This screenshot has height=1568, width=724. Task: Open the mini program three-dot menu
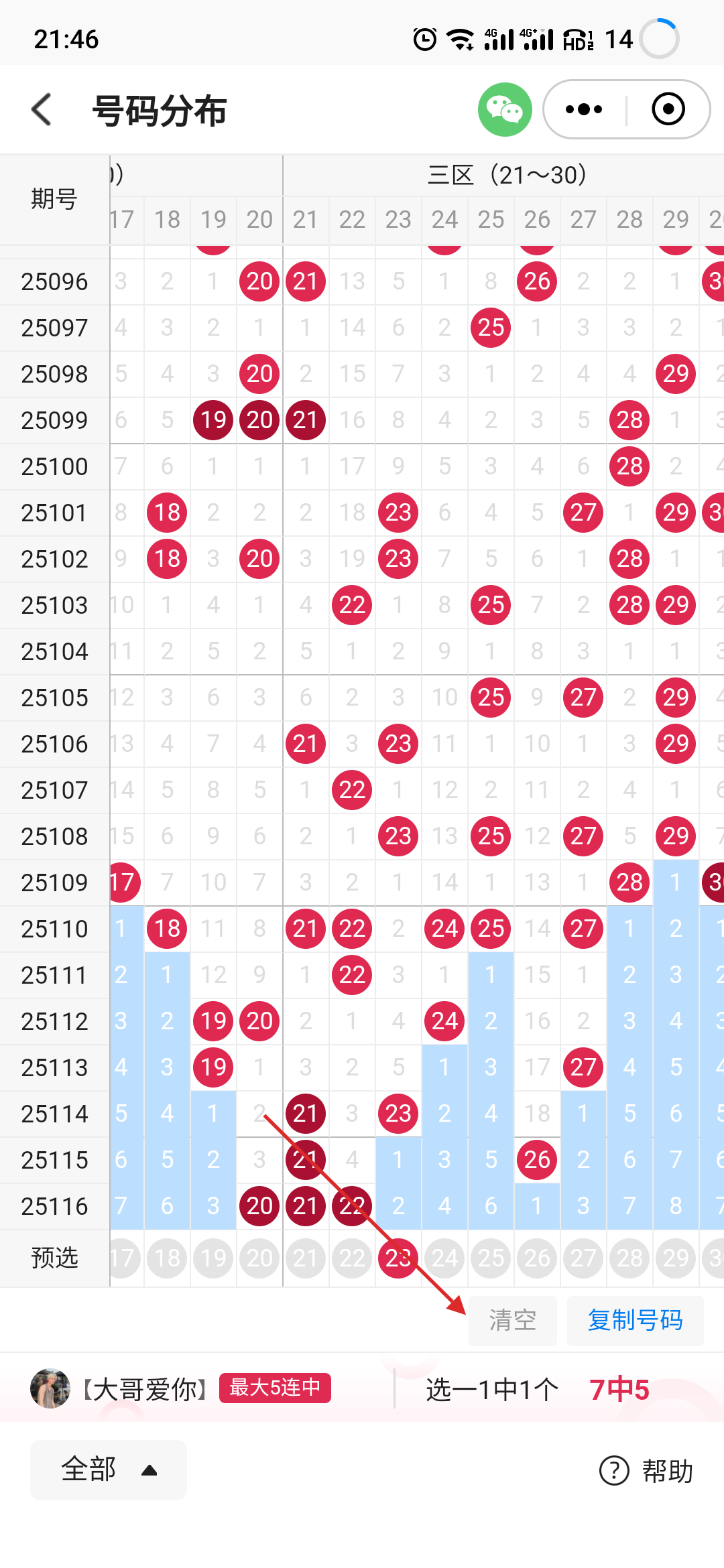coord(584,109)
